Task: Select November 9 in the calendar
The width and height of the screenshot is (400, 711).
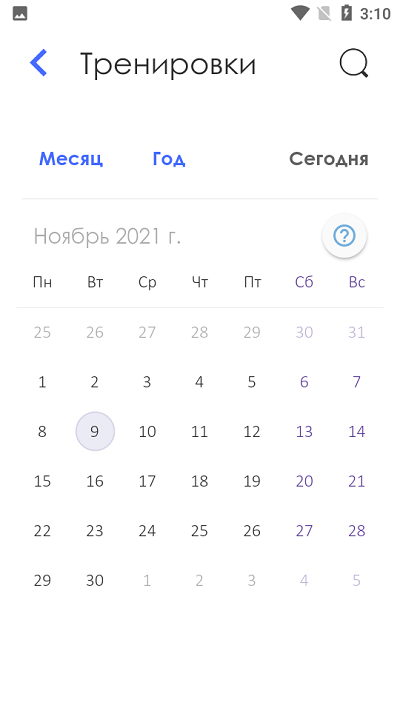Action: 95,431
